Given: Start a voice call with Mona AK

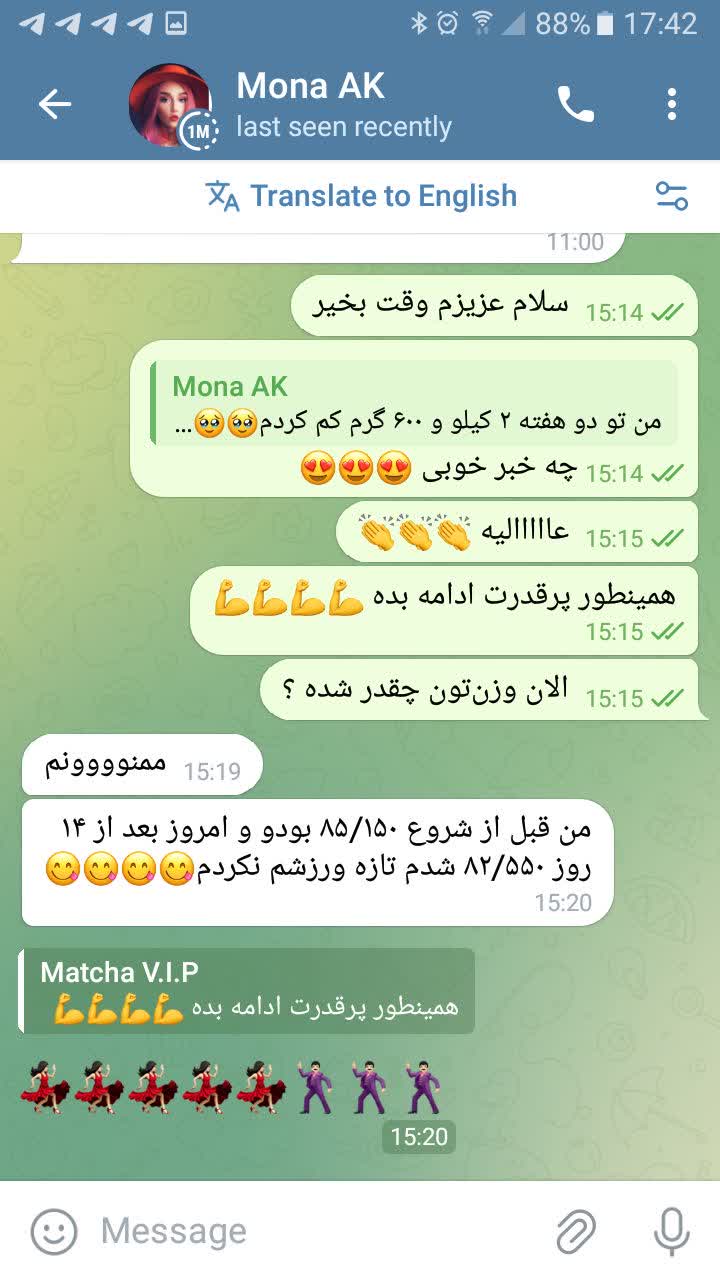Looking at the screenshot, I should (x=576, y=104).
